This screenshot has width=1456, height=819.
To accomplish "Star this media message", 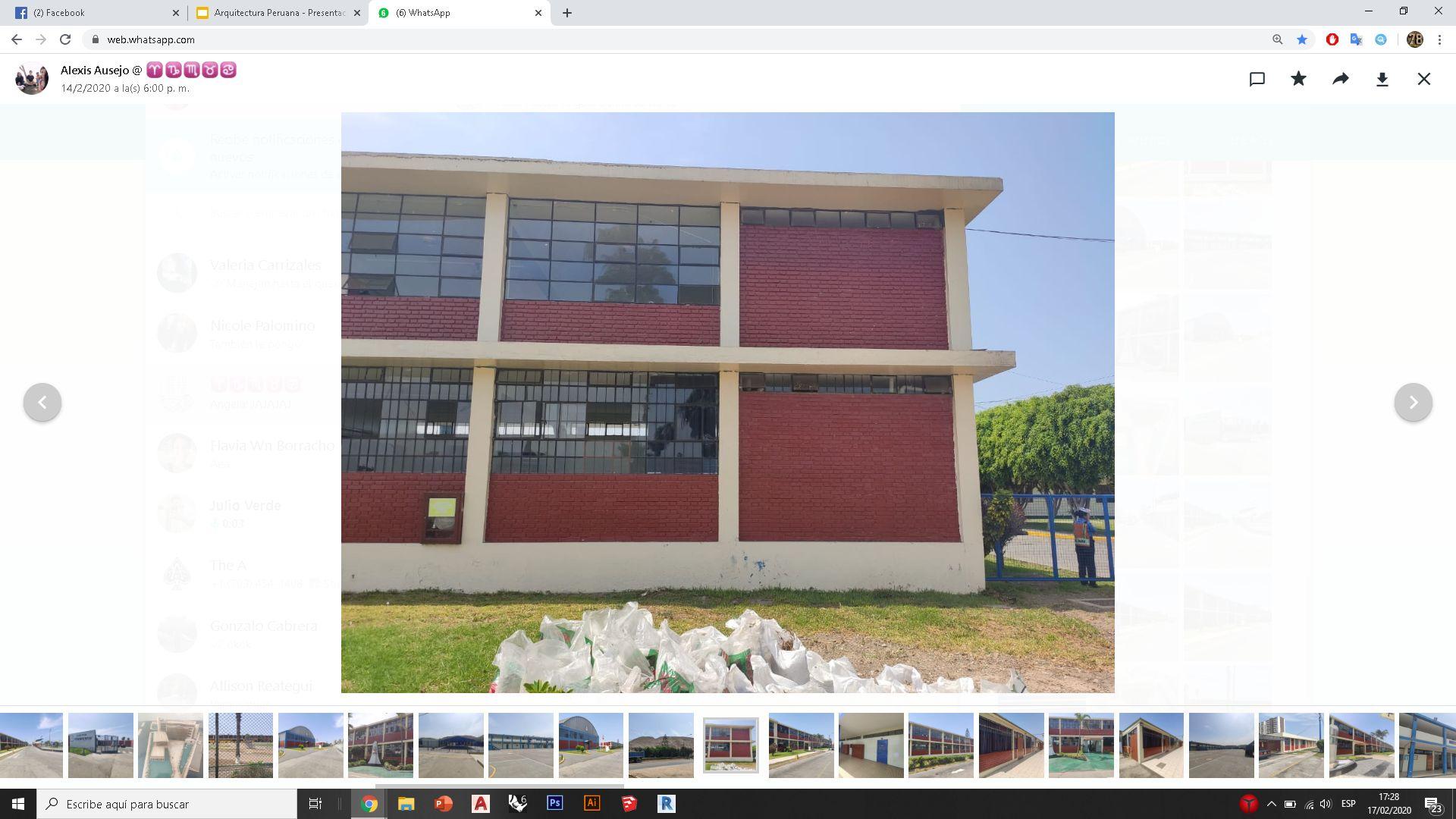I will [x=1298, y=79].
